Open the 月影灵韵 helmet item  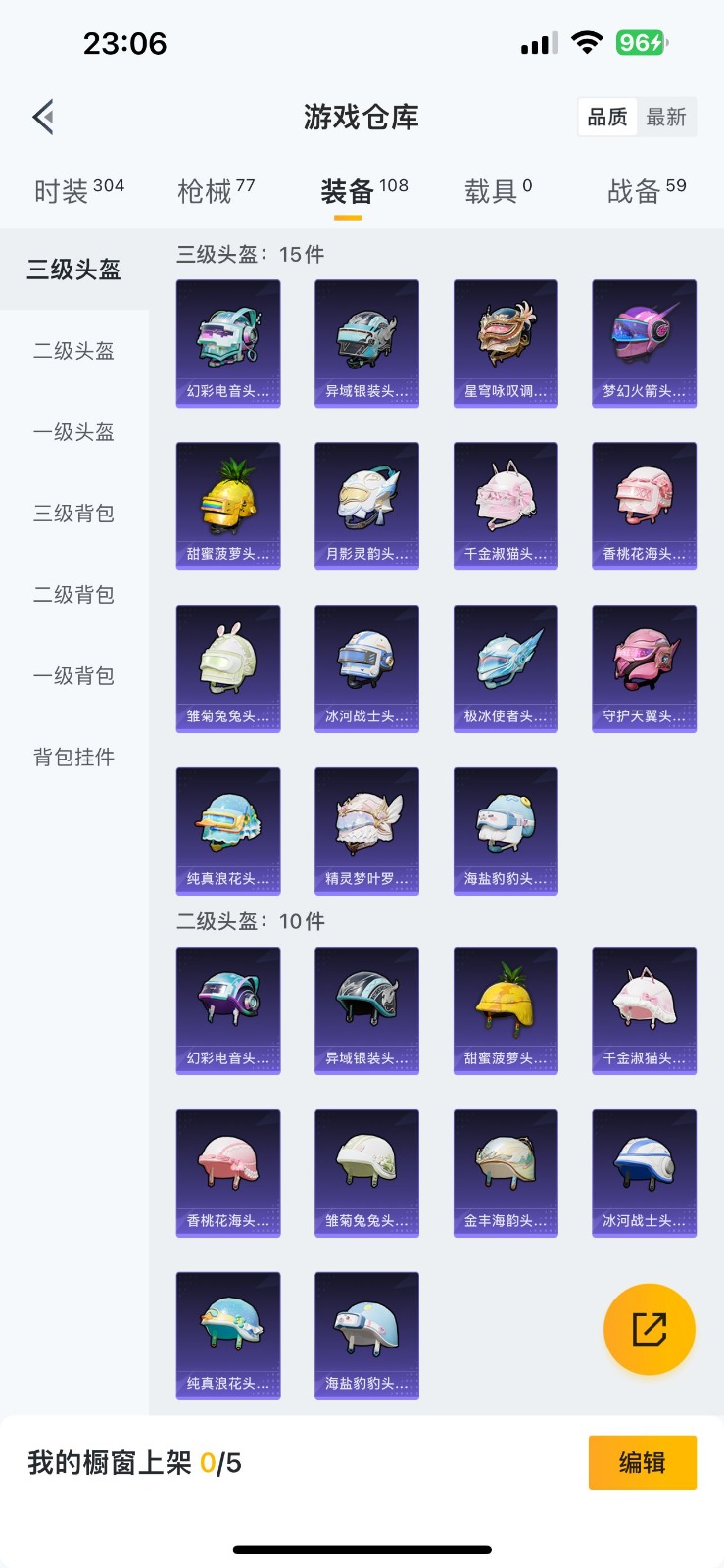point(366,506)
